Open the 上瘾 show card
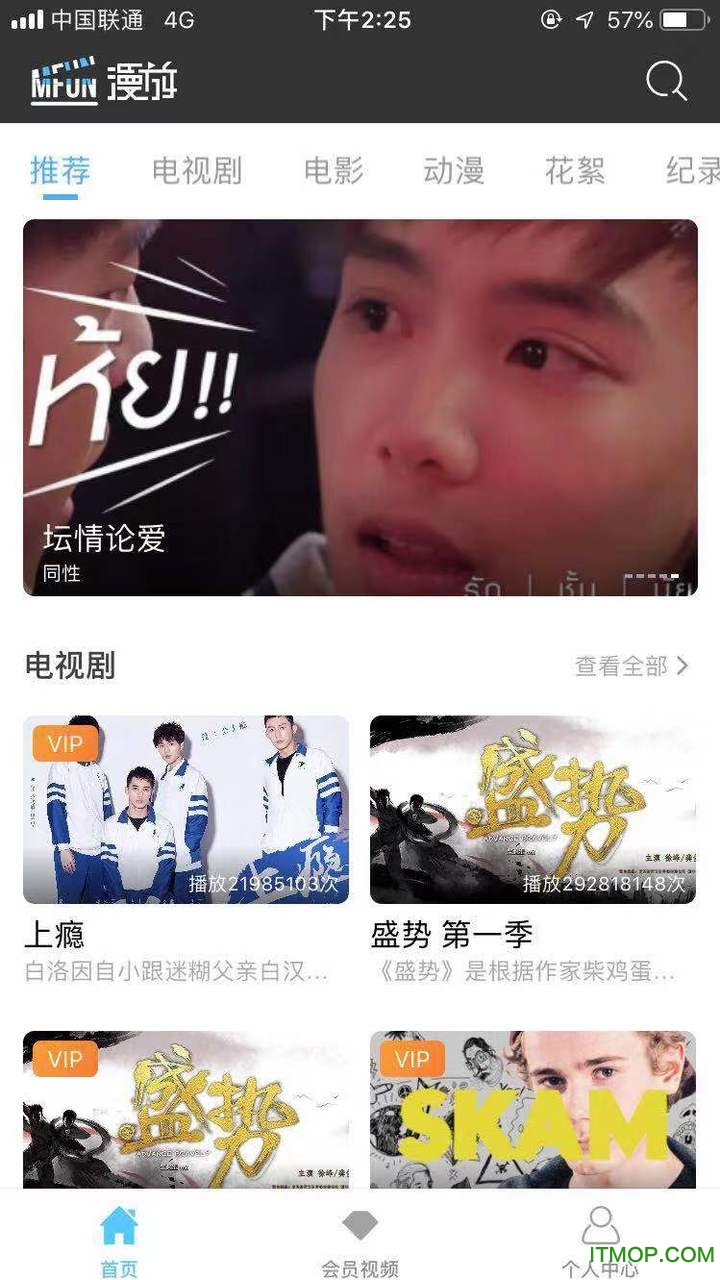Image resolution: width=720 pixels, height=1280 pixels. pyautogui.click(x=186, y=810)
